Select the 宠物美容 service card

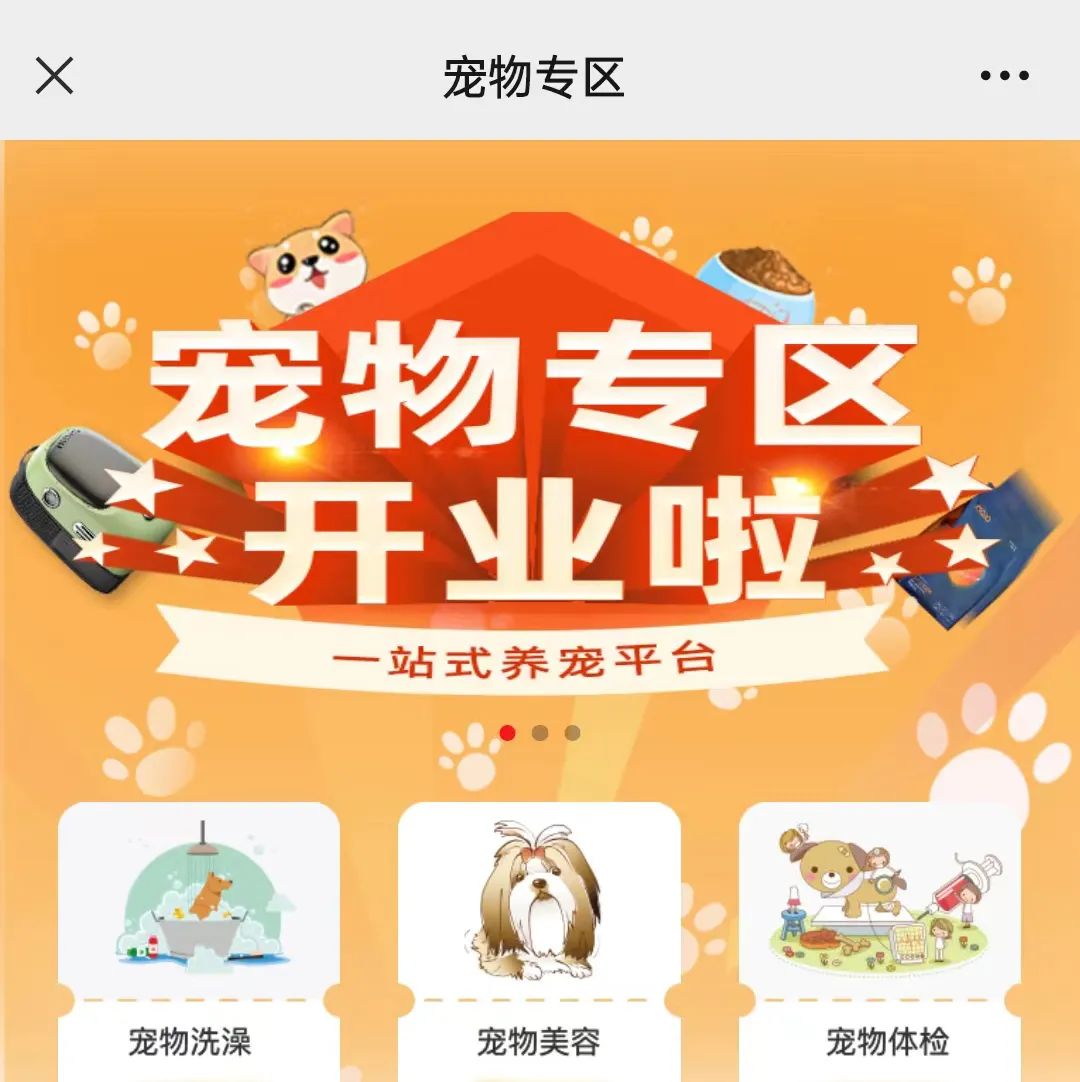(539, 940)
